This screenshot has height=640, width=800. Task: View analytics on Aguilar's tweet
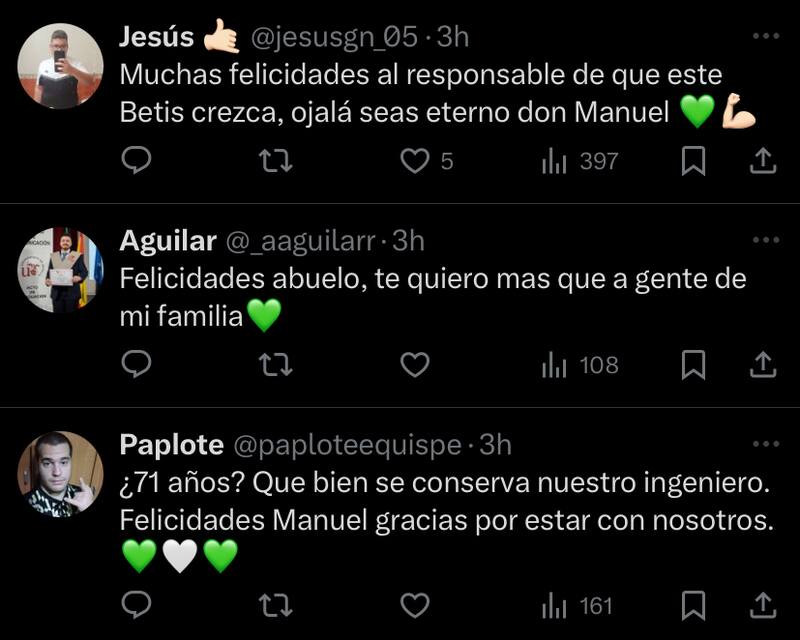(x=580, y=365)
